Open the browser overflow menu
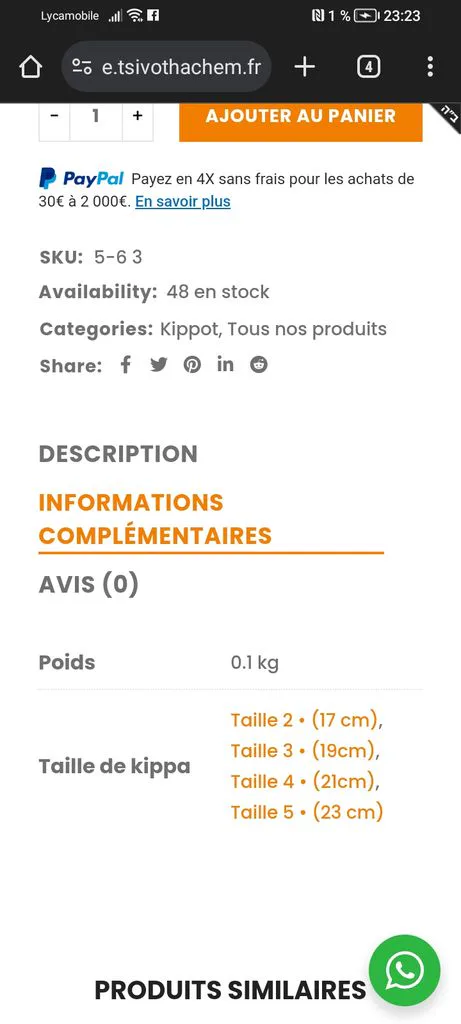The width and height of the screenshot is (461, 1024). 430,67
